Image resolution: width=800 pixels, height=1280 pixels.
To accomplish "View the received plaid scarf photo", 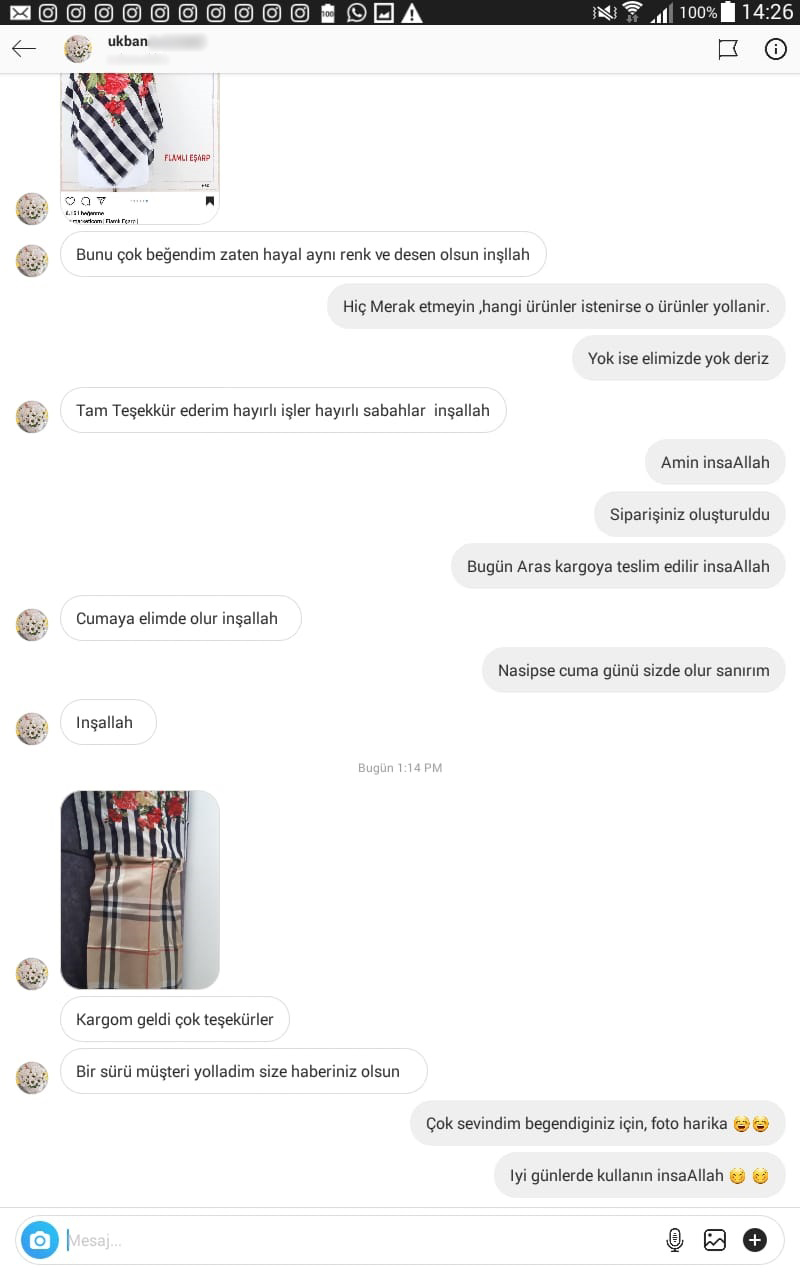I will tap(140, 889).
